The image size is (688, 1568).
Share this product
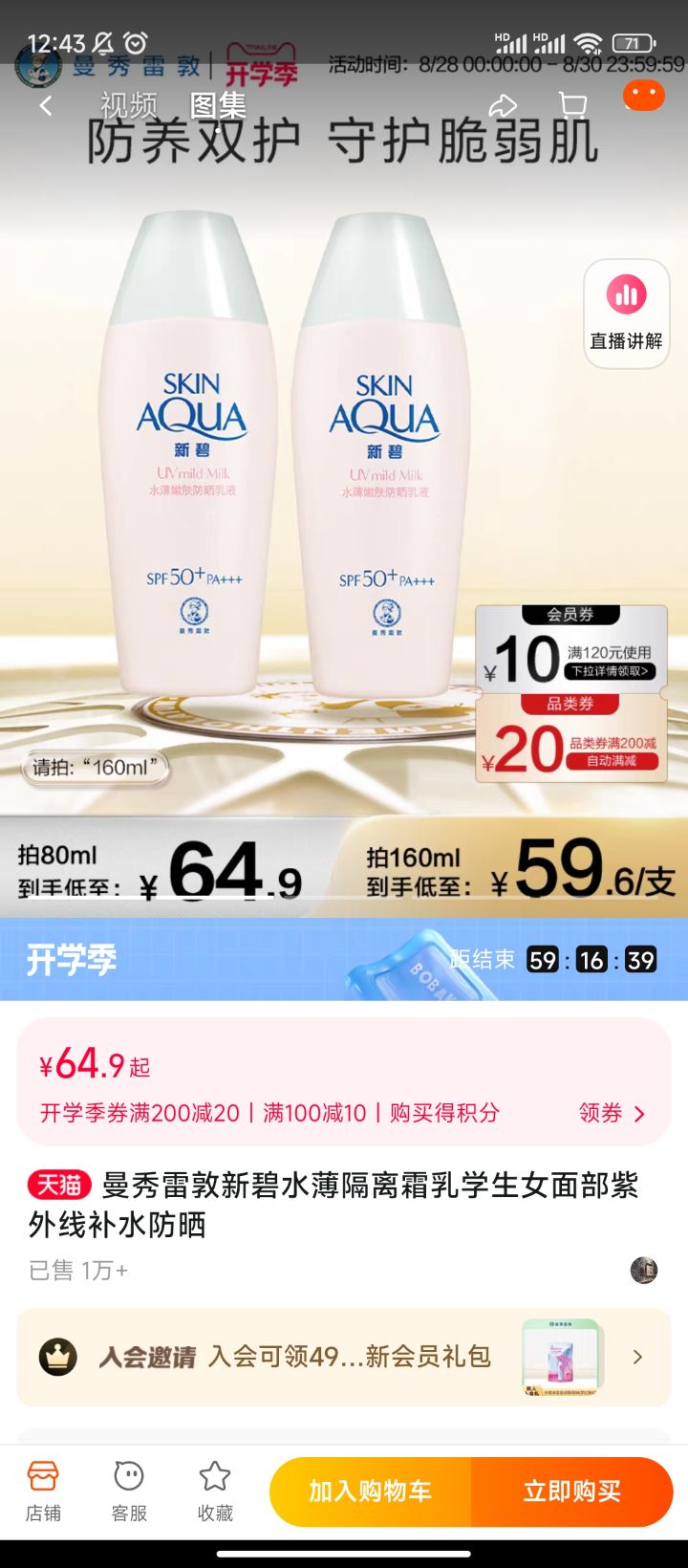(503, 106)
